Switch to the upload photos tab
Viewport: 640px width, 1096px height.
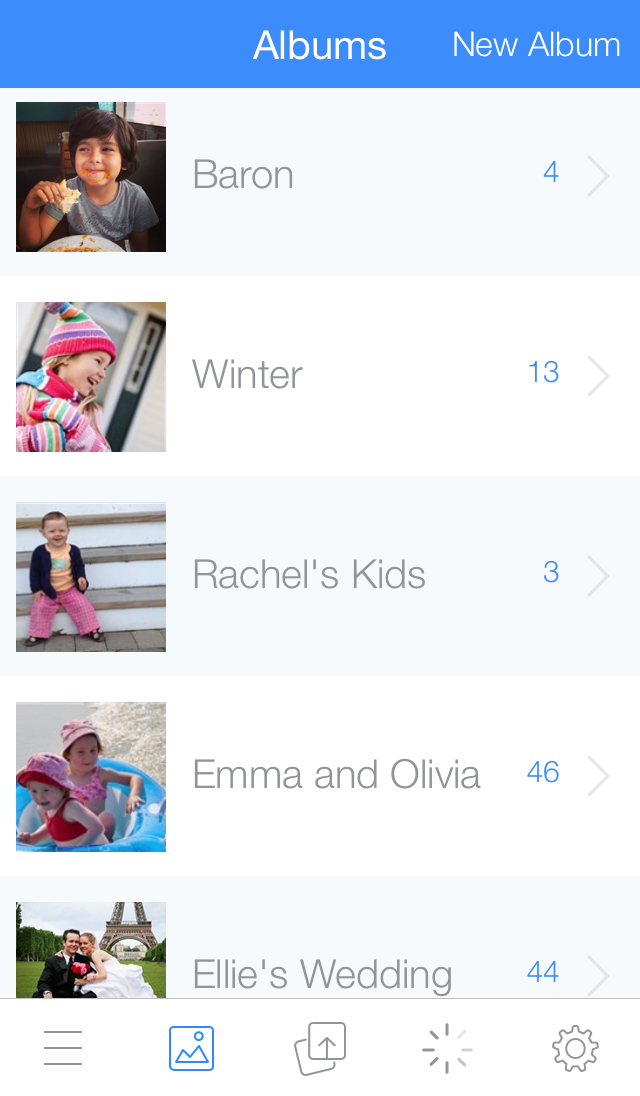point(320,1048)
